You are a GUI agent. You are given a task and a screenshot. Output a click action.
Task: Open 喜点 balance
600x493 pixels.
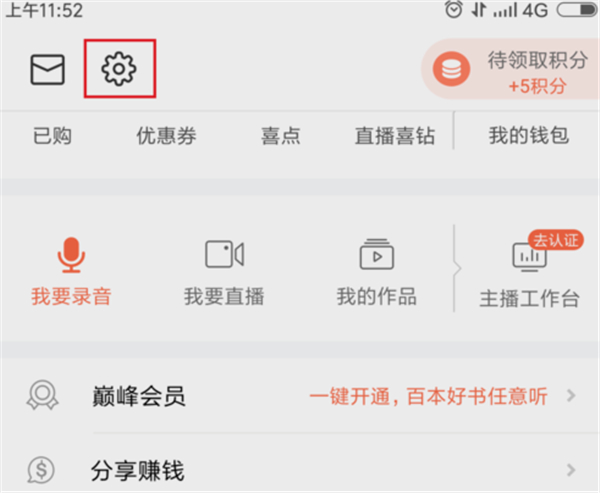pyautogui.click(x=281, y=137)
